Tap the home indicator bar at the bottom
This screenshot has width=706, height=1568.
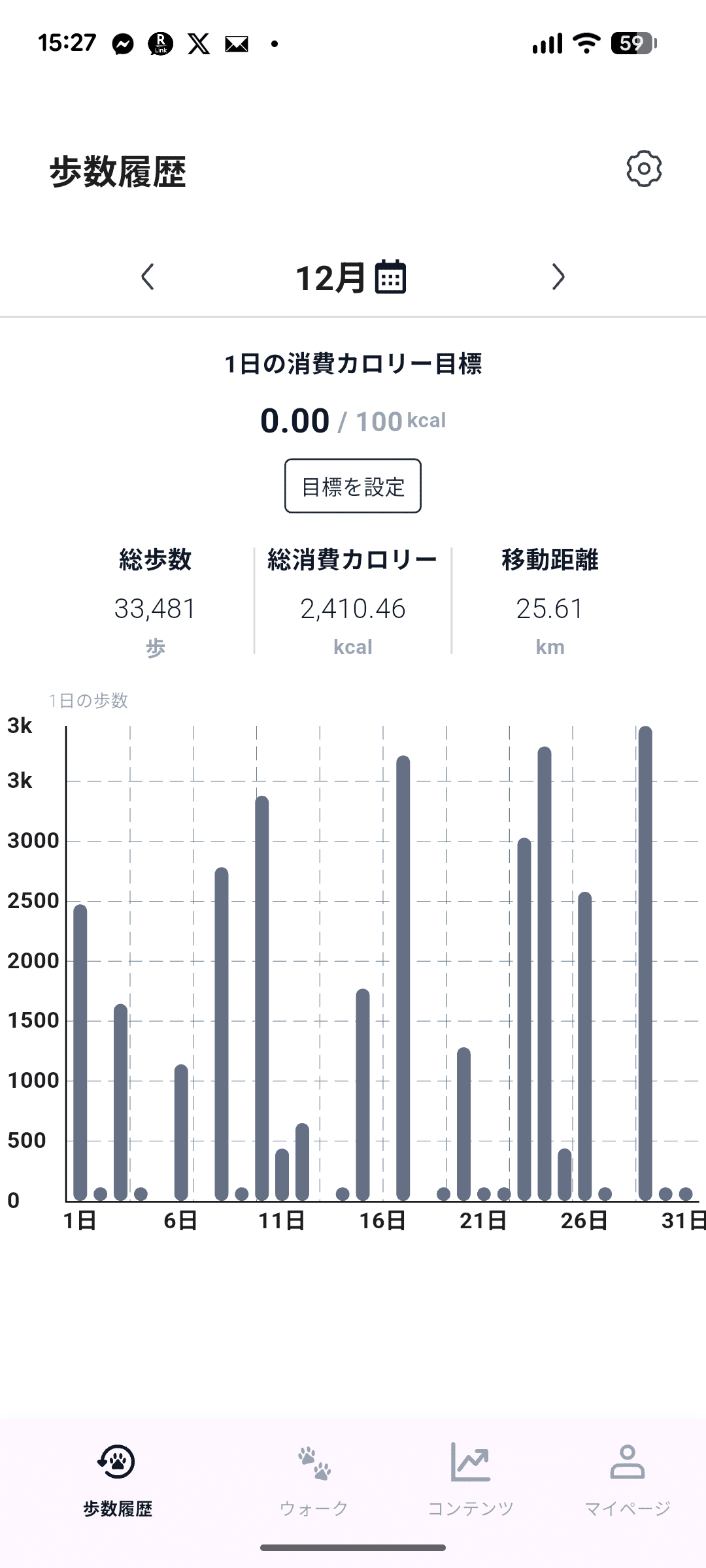tap(353, 1548)
